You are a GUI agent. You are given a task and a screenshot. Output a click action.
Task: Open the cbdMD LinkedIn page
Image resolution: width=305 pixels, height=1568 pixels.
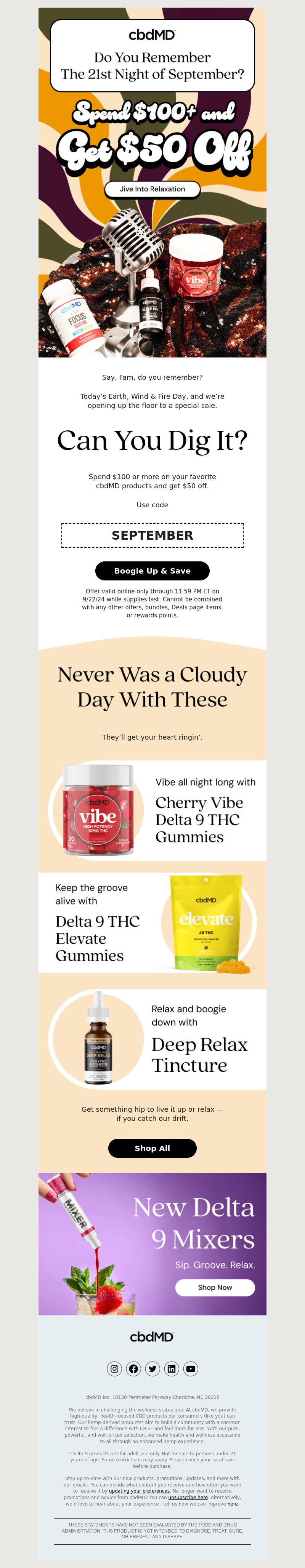pyautogui.click(x=172, y=1369)
